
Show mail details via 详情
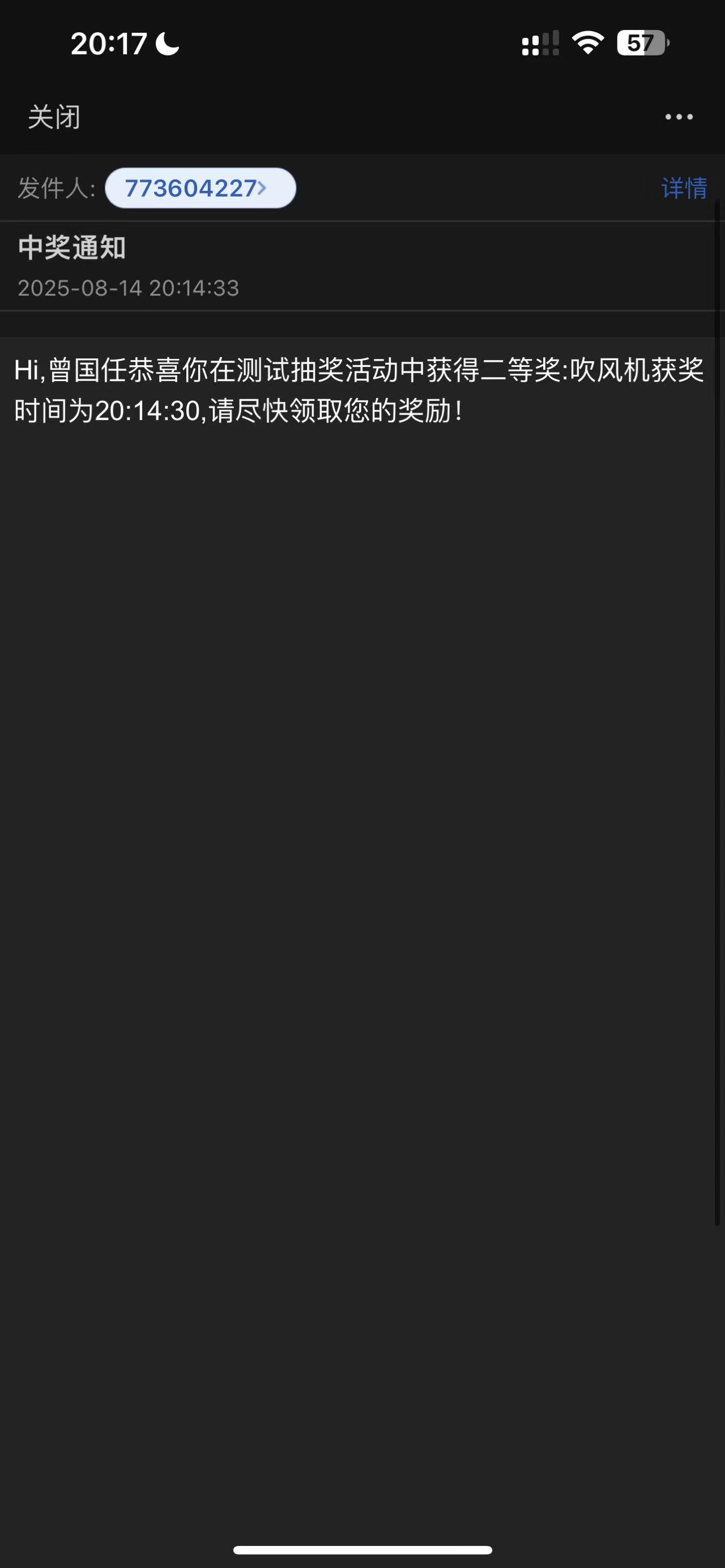[x=684, y=188]
